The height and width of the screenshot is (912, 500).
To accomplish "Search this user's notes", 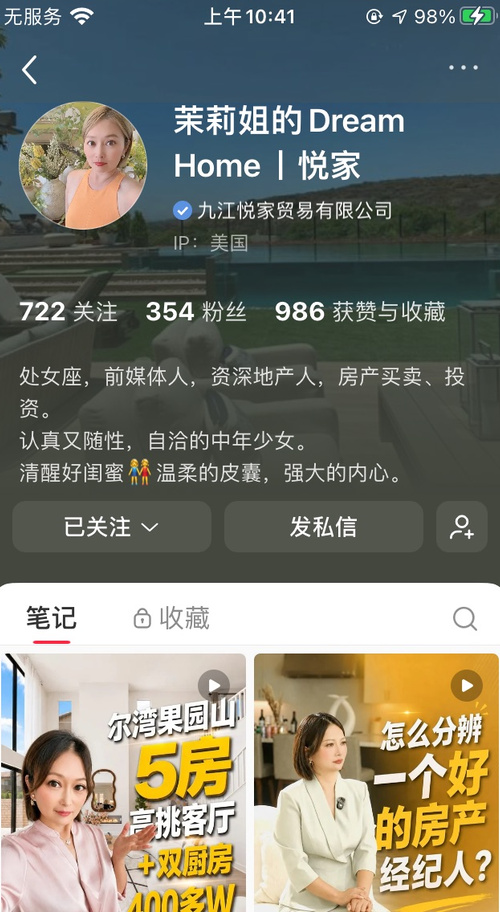I will pos(465,619).
